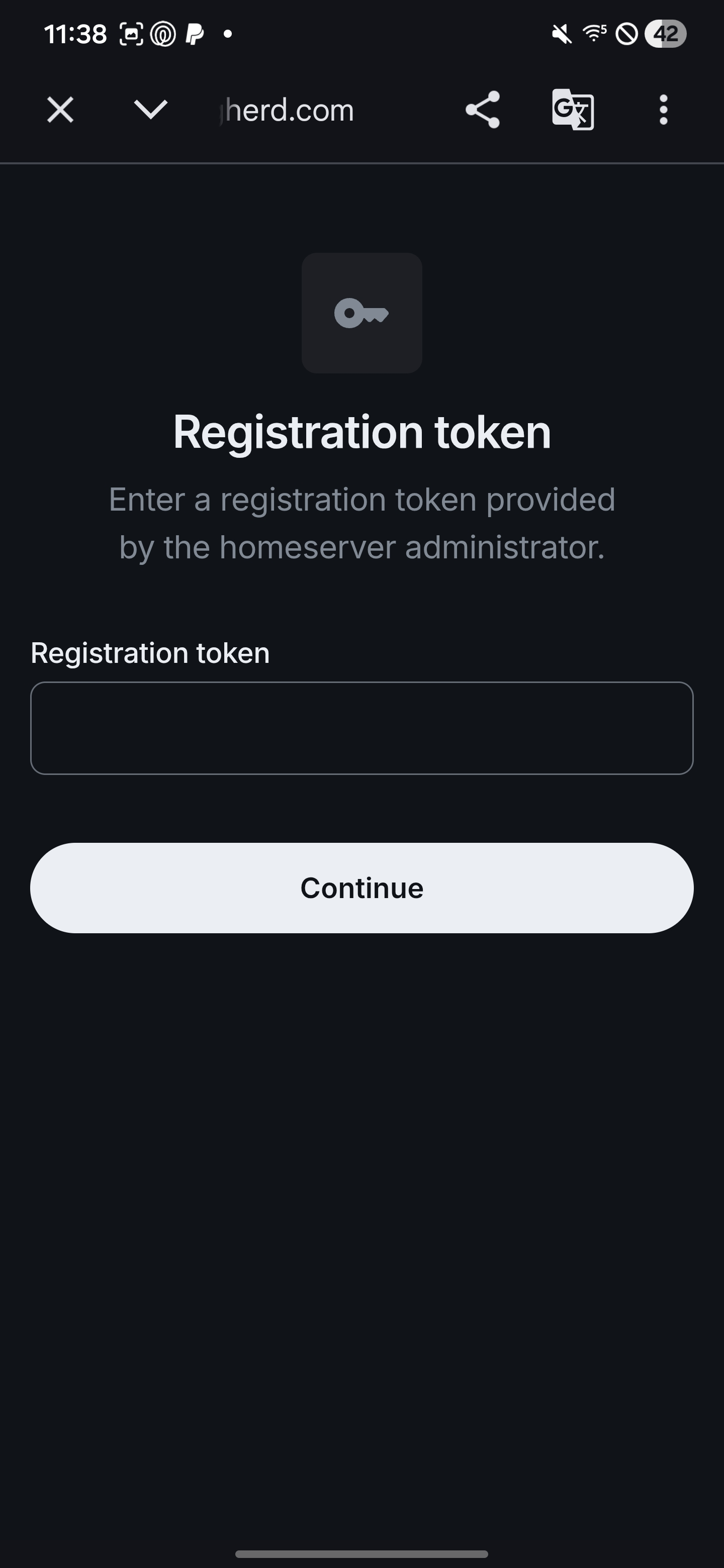Tap the Registration token heading

tap(361, 432)
